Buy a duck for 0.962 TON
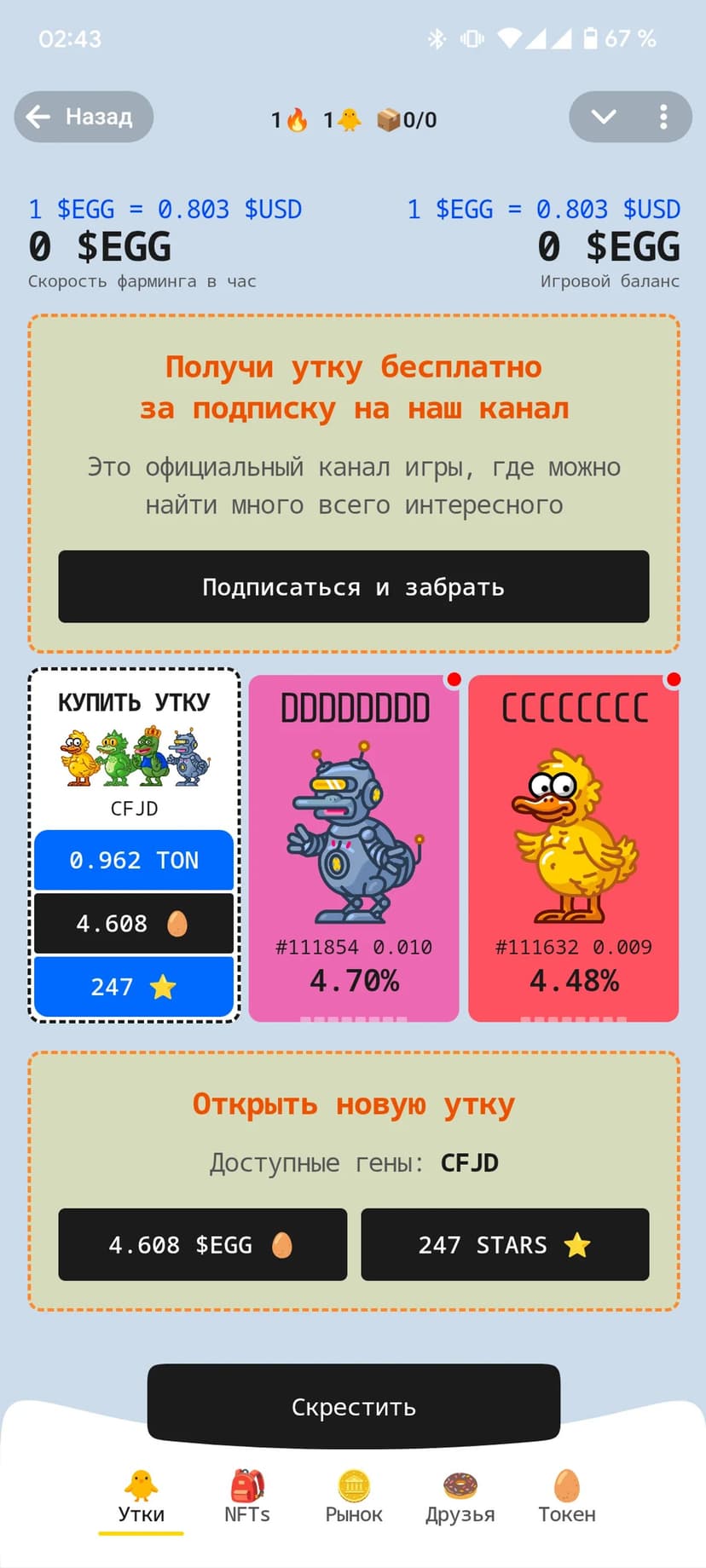 click(134, 861)
